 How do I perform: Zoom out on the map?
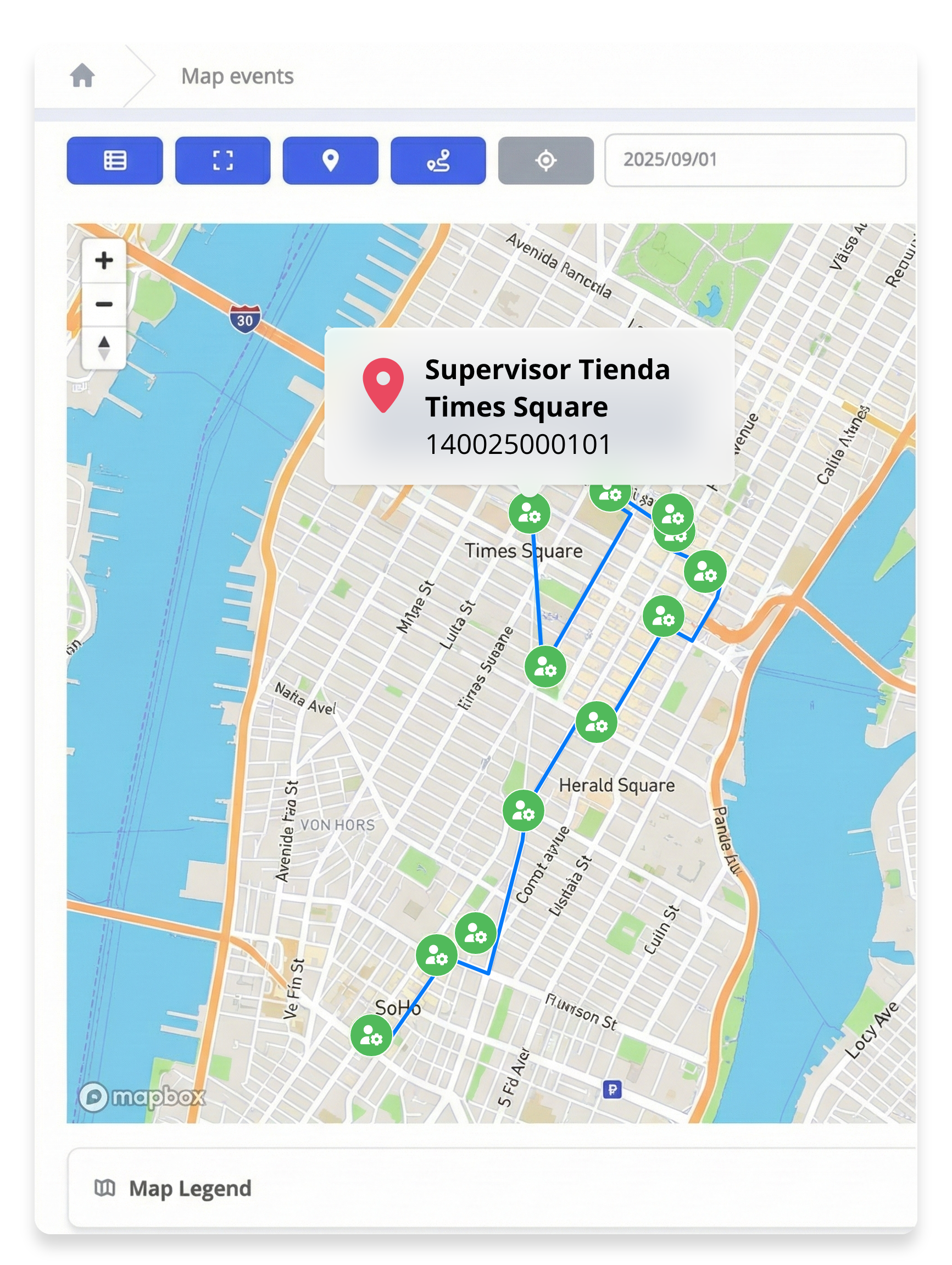point(103,304)
